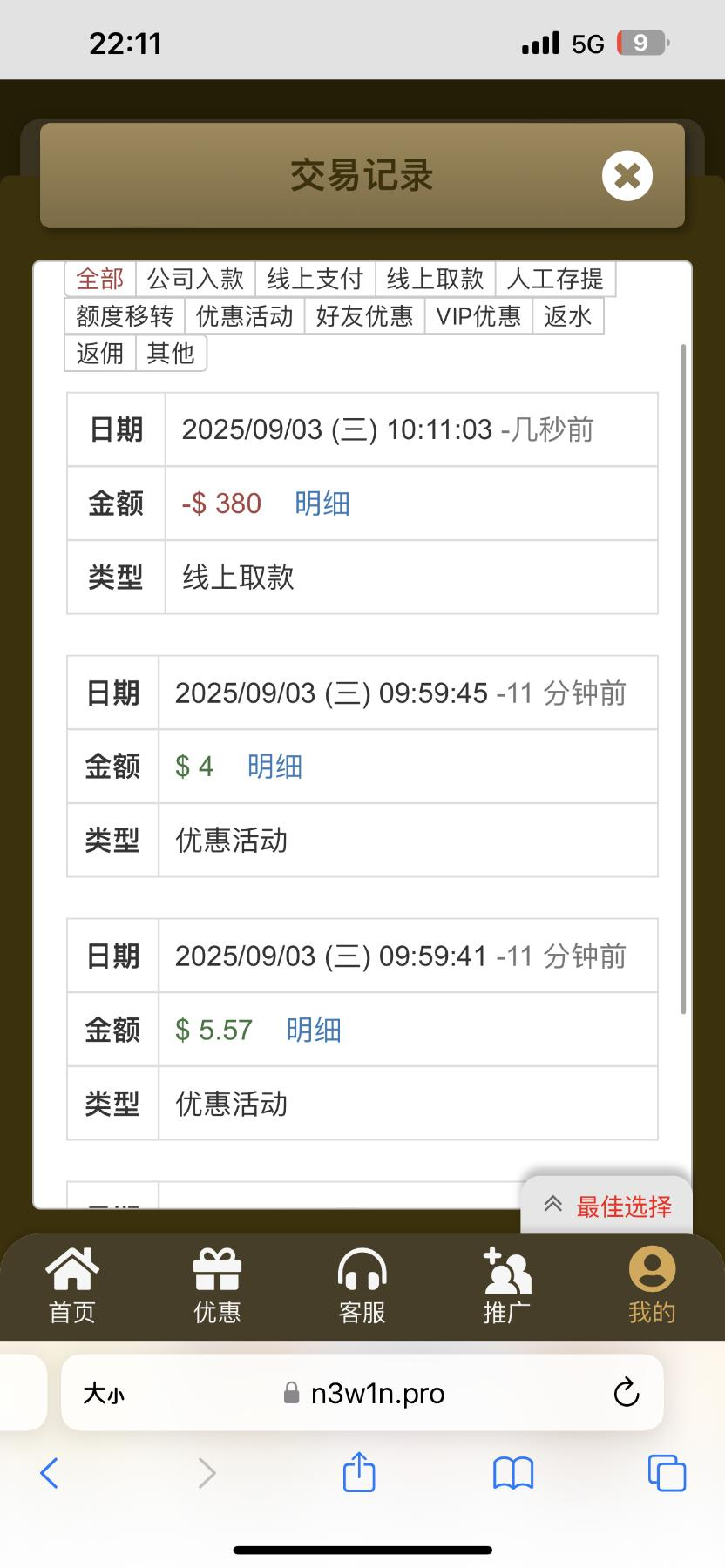Show only 线上取款 records
Image resolution: width=725 pixels, height=1568 pixels.
point(435,279)
